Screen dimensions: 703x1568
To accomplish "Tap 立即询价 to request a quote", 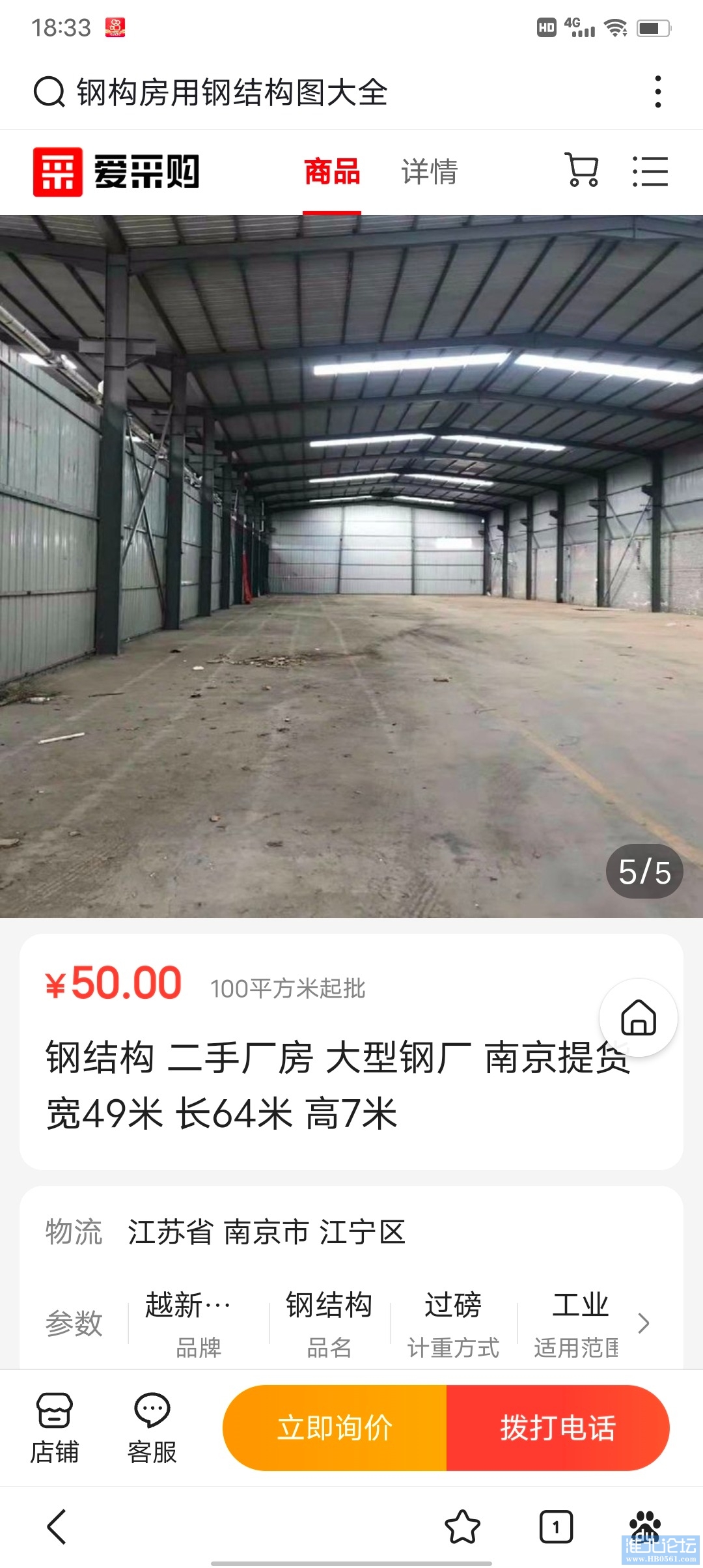I will click(x=335, y=1428).
